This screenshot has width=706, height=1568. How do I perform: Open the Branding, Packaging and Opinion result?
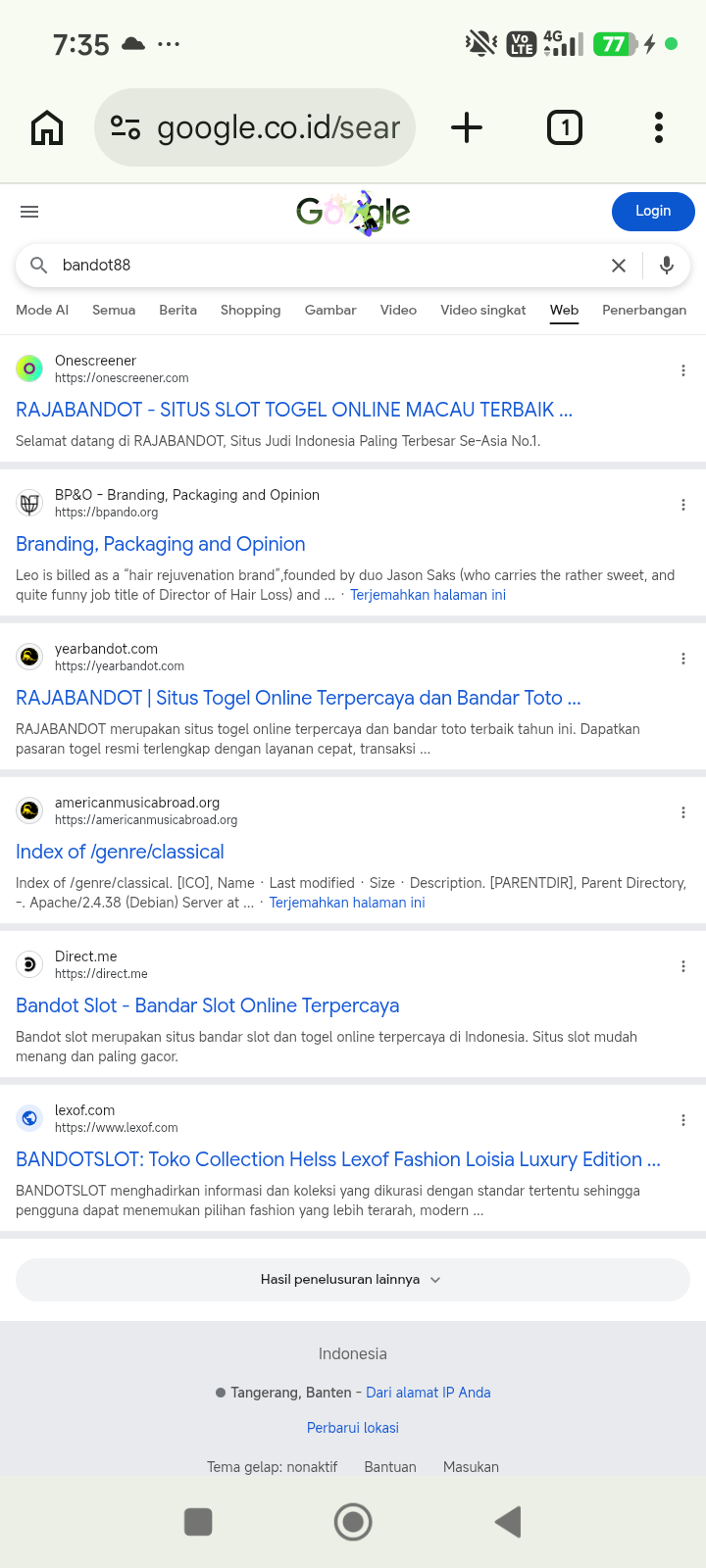coord(161,544)
